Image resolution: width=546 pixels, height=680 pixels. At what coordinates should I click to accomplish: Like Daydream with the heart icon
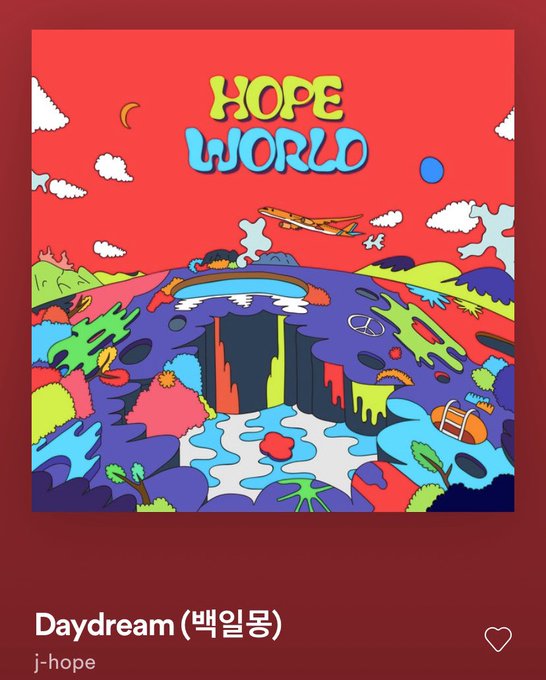point(498,639)
